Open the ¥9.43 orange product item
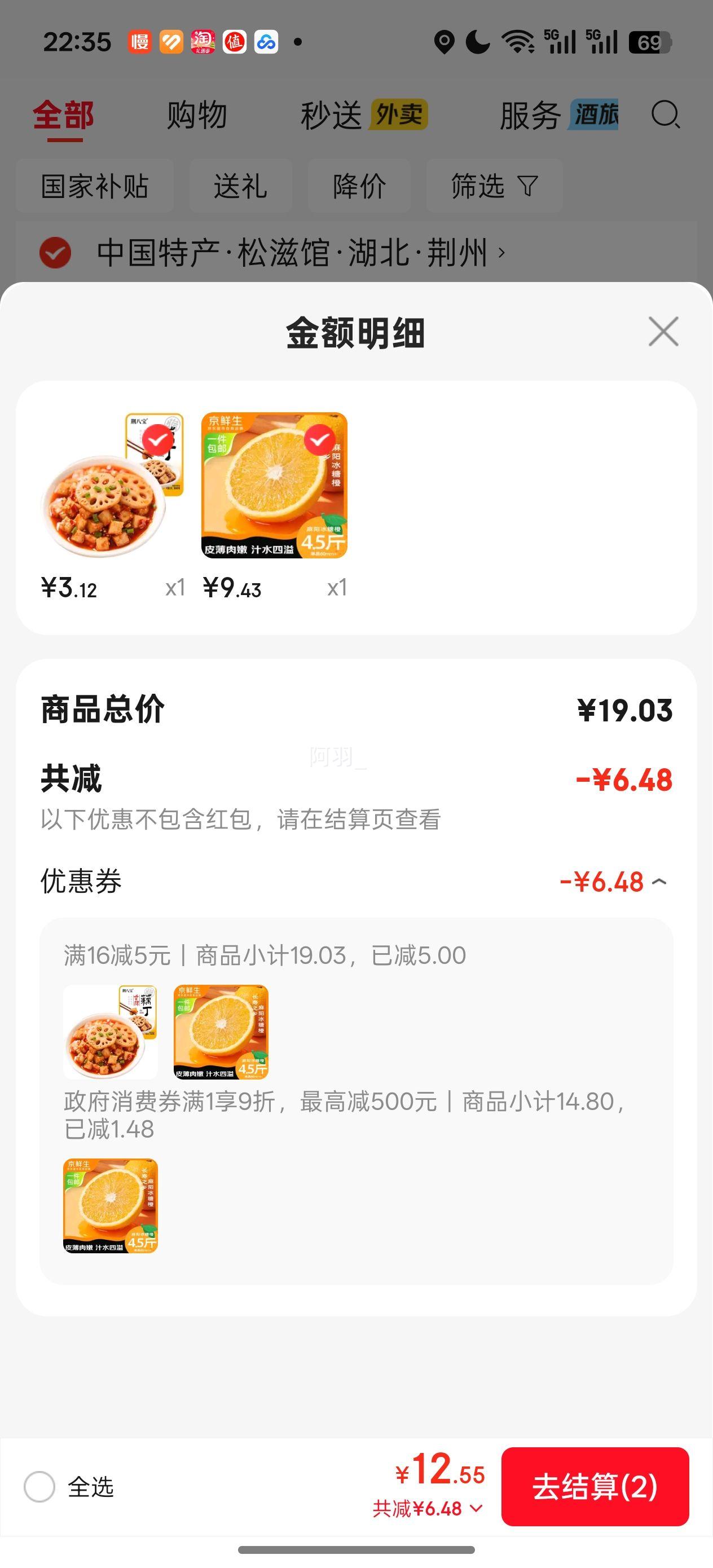 click(x=274, y=485)
